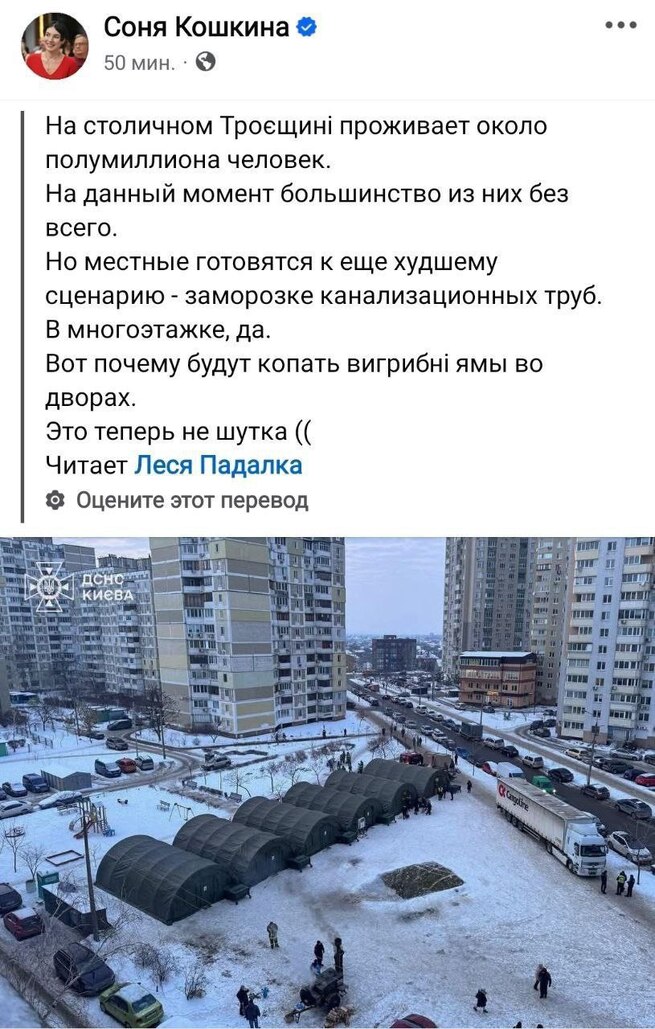
Task: Open the post photo of the tents
Action: tap(327, 782)
